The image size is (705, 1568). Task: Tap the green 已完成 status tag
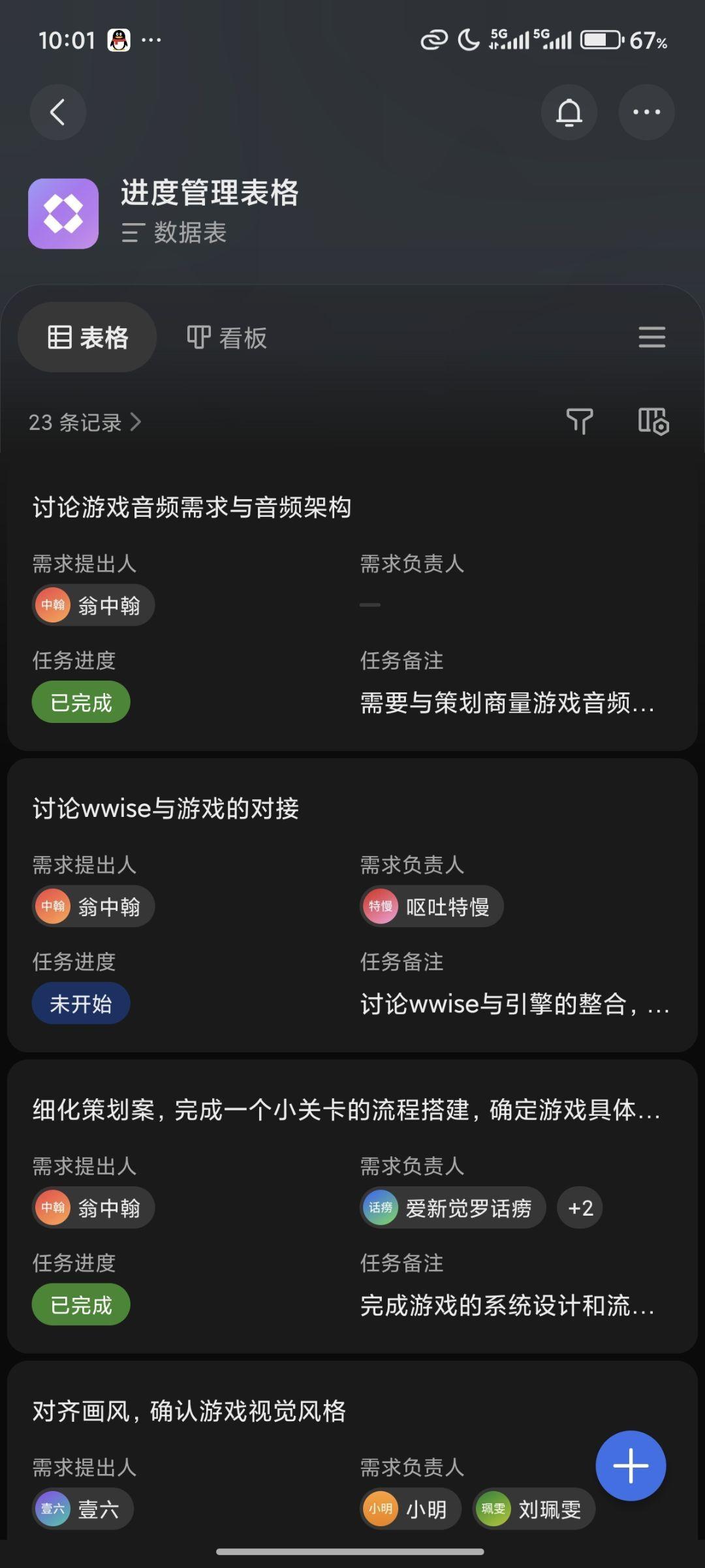80,701
